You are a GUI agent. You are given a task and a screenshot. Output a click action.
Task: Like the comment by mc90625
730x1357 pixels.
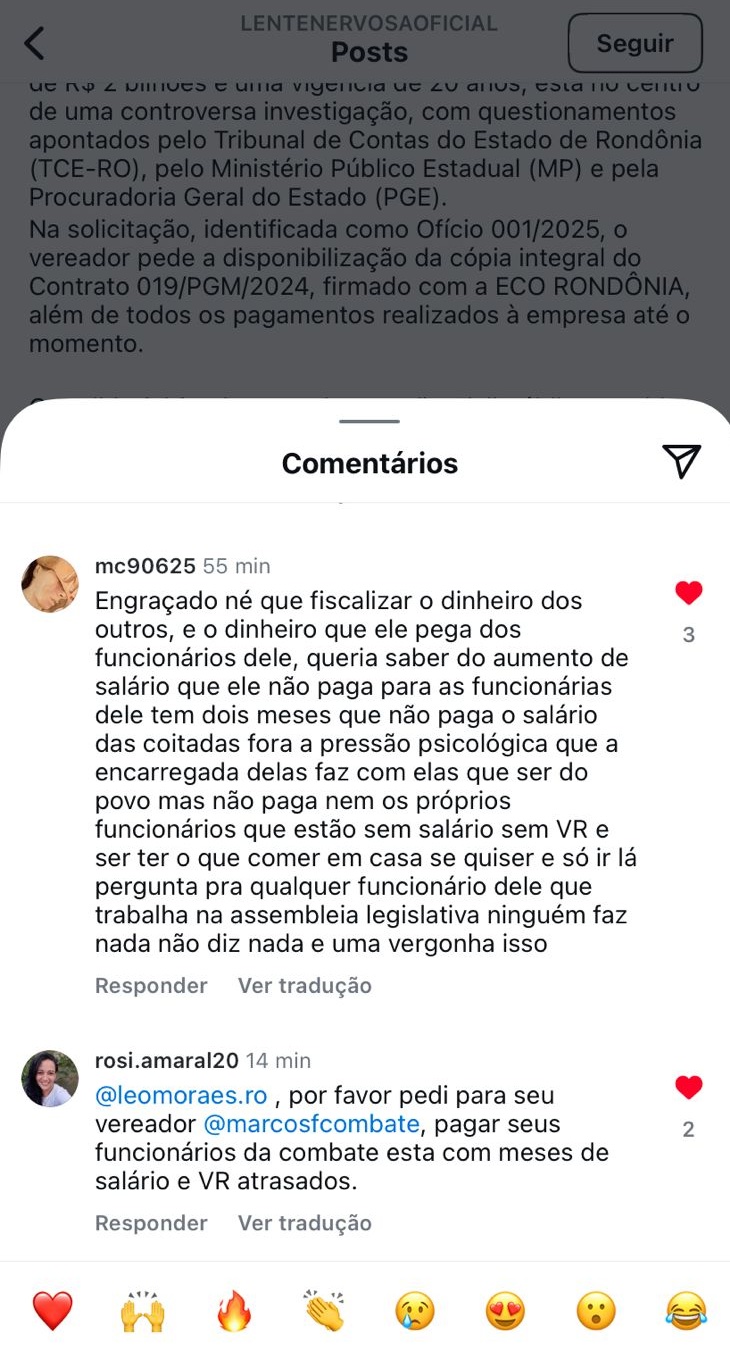pos(688,594)
